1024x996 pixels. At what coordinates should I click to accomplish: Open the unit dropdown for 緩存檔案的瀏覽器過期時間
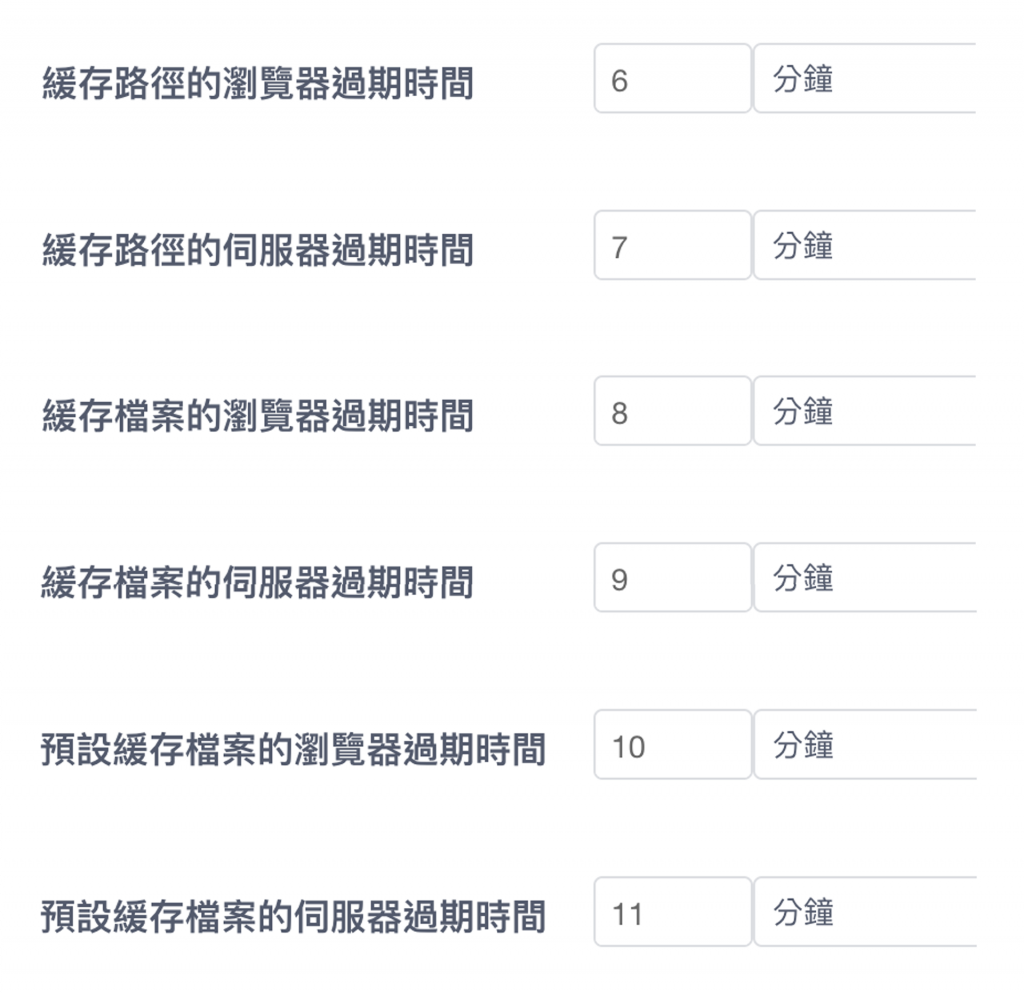(864, 412)
